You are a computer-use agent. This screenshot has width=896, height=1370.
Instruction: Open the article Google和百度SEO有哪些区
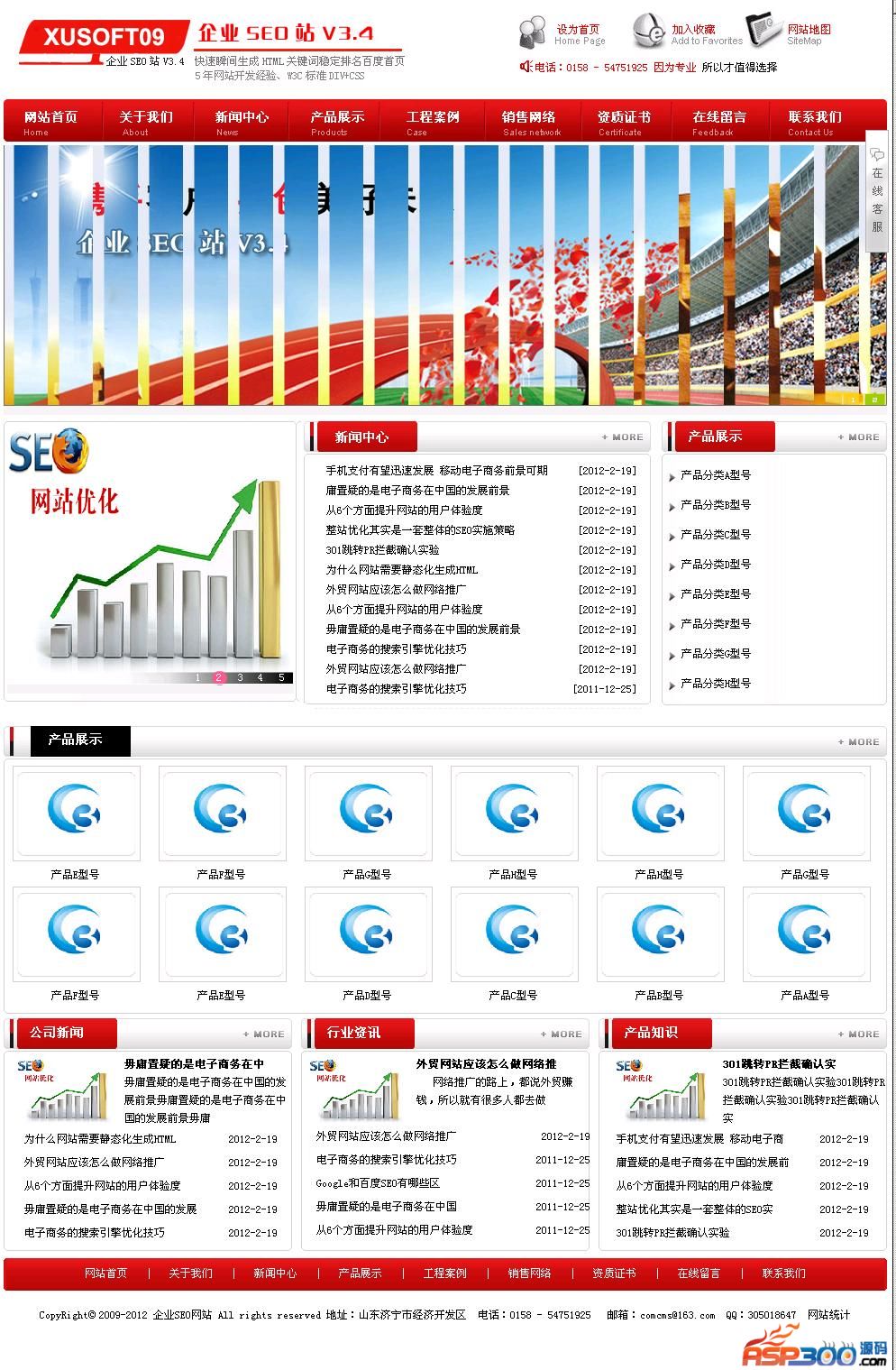(x=378, y=1183)
